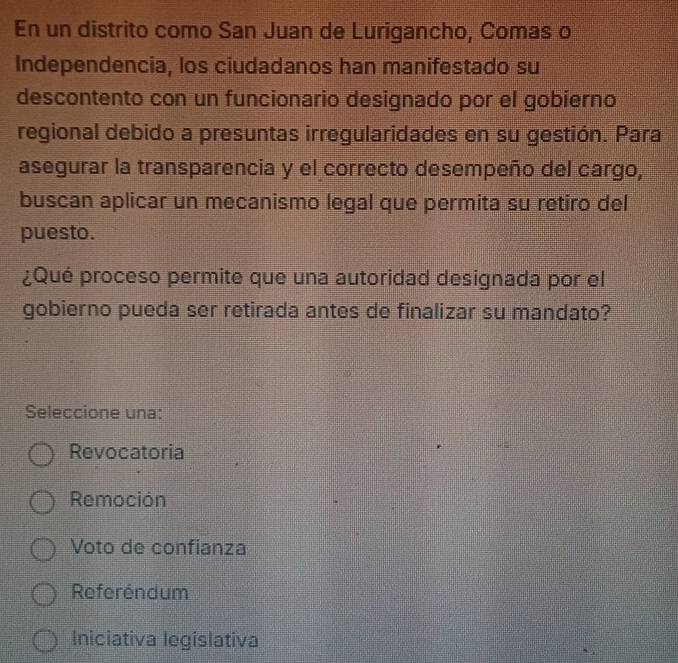Select the Revocatoria answer option

click(42, 456)
